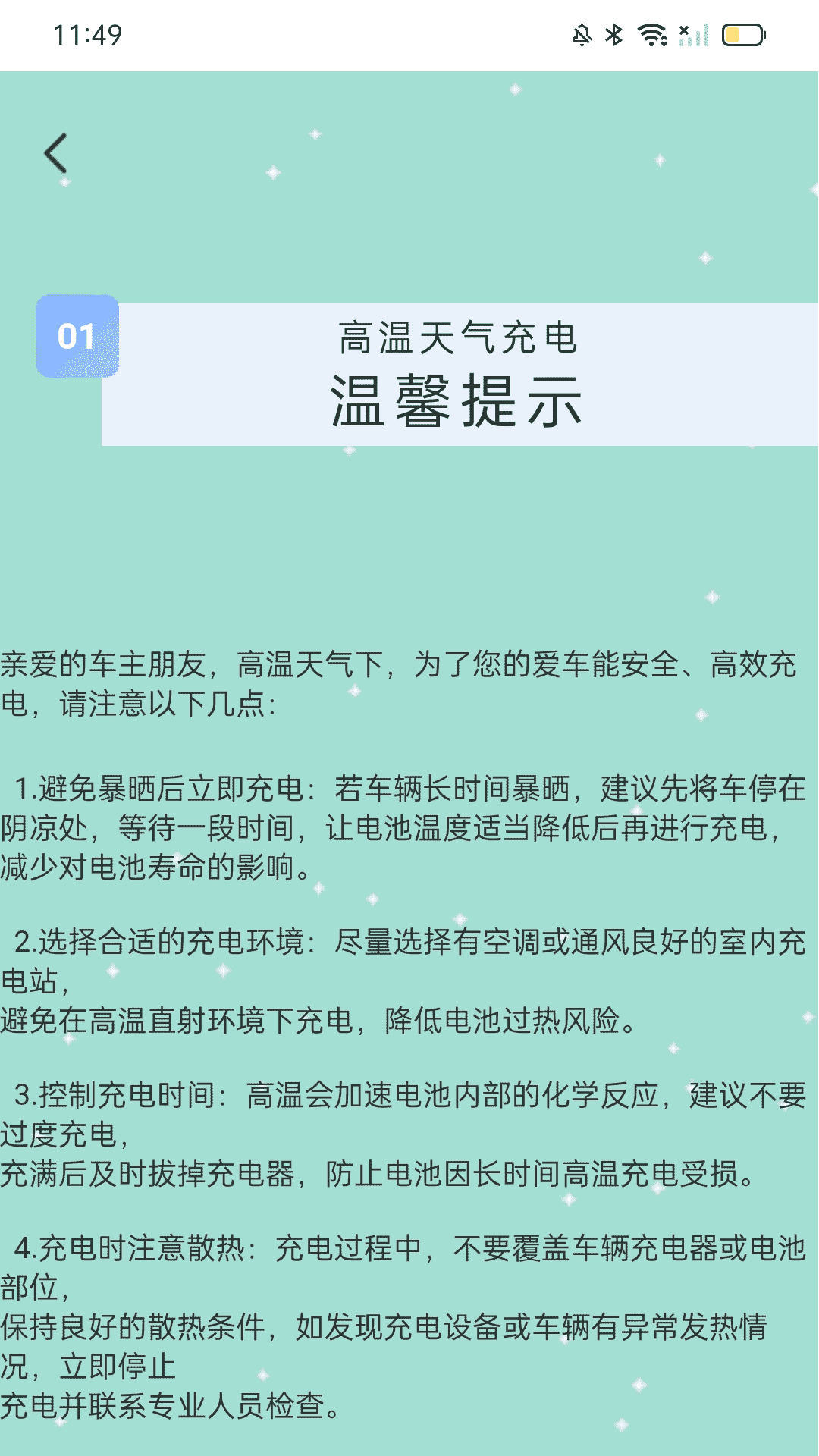The image size is (819, 1456).
Task: Go back using the top-left arrow
Action: click(x=56, y=153)
